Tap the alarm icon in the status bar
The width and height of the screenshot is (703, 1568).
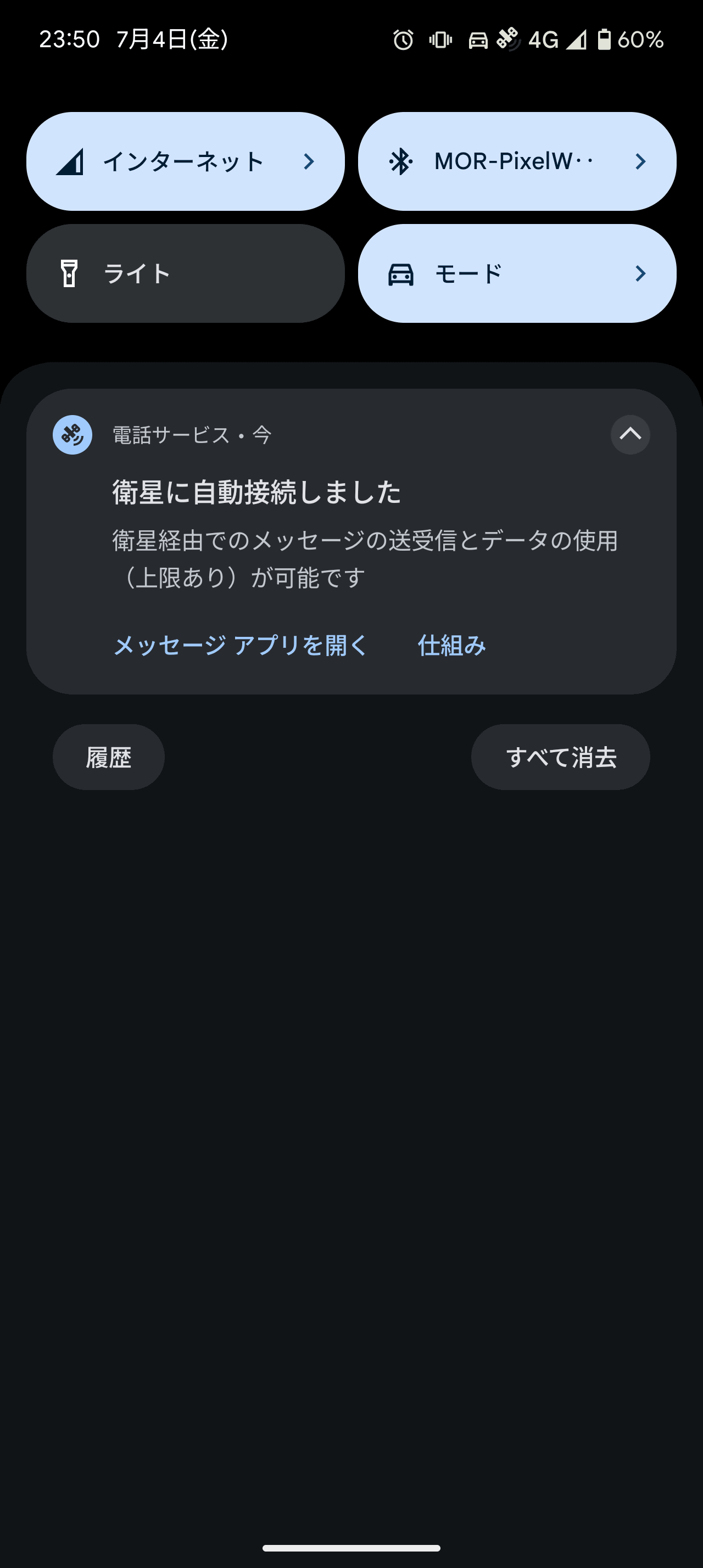tap(403, 40)
